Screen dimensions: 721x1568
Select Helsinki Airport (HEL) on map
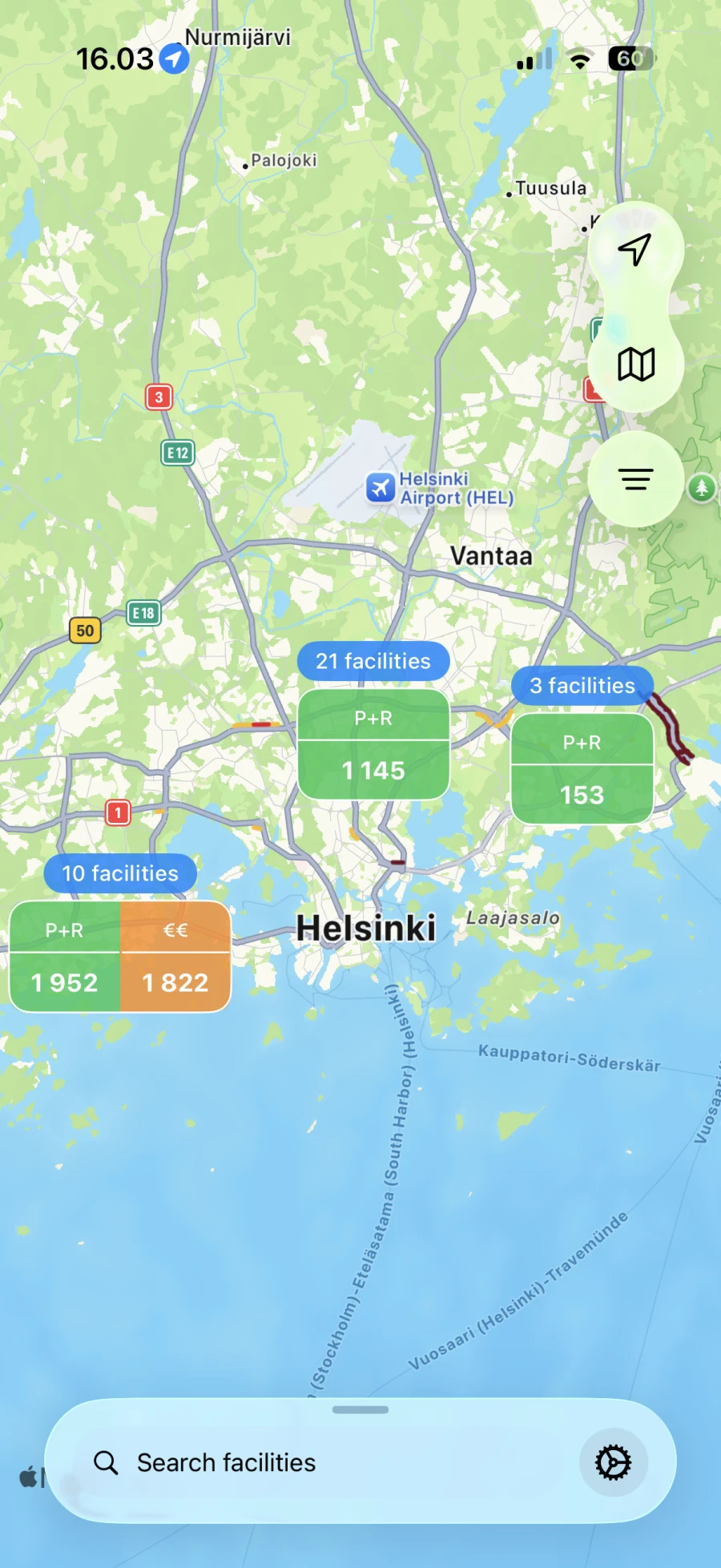click(x=440, y=488)
